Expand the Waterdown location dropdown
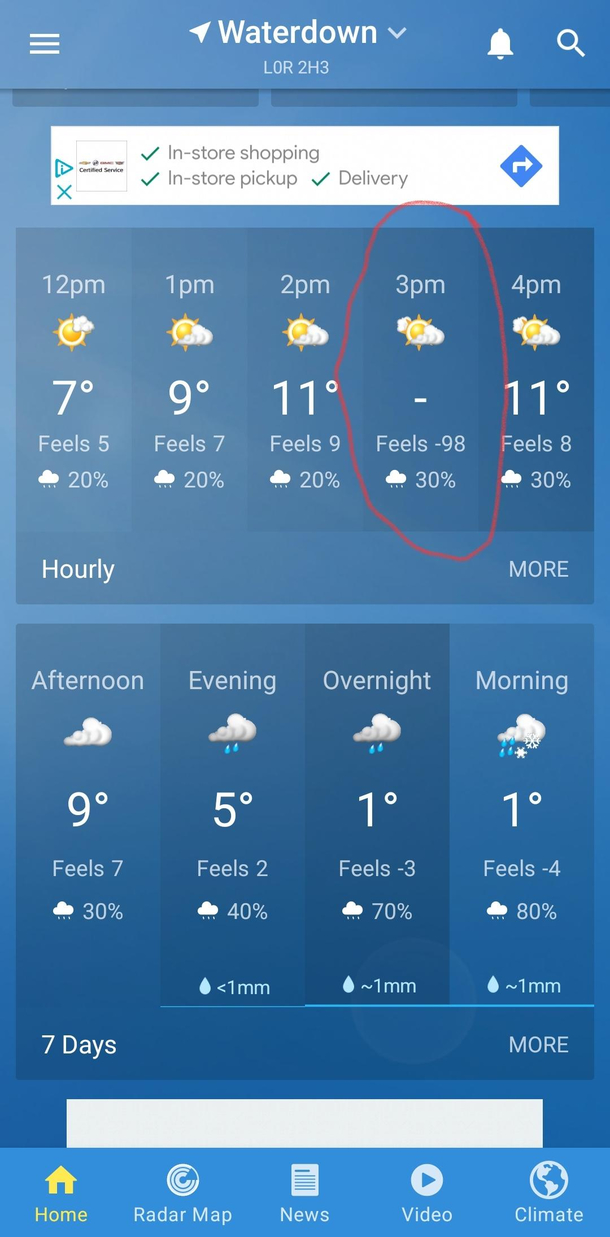This screenshot has width=610, height=1237. 397,33
